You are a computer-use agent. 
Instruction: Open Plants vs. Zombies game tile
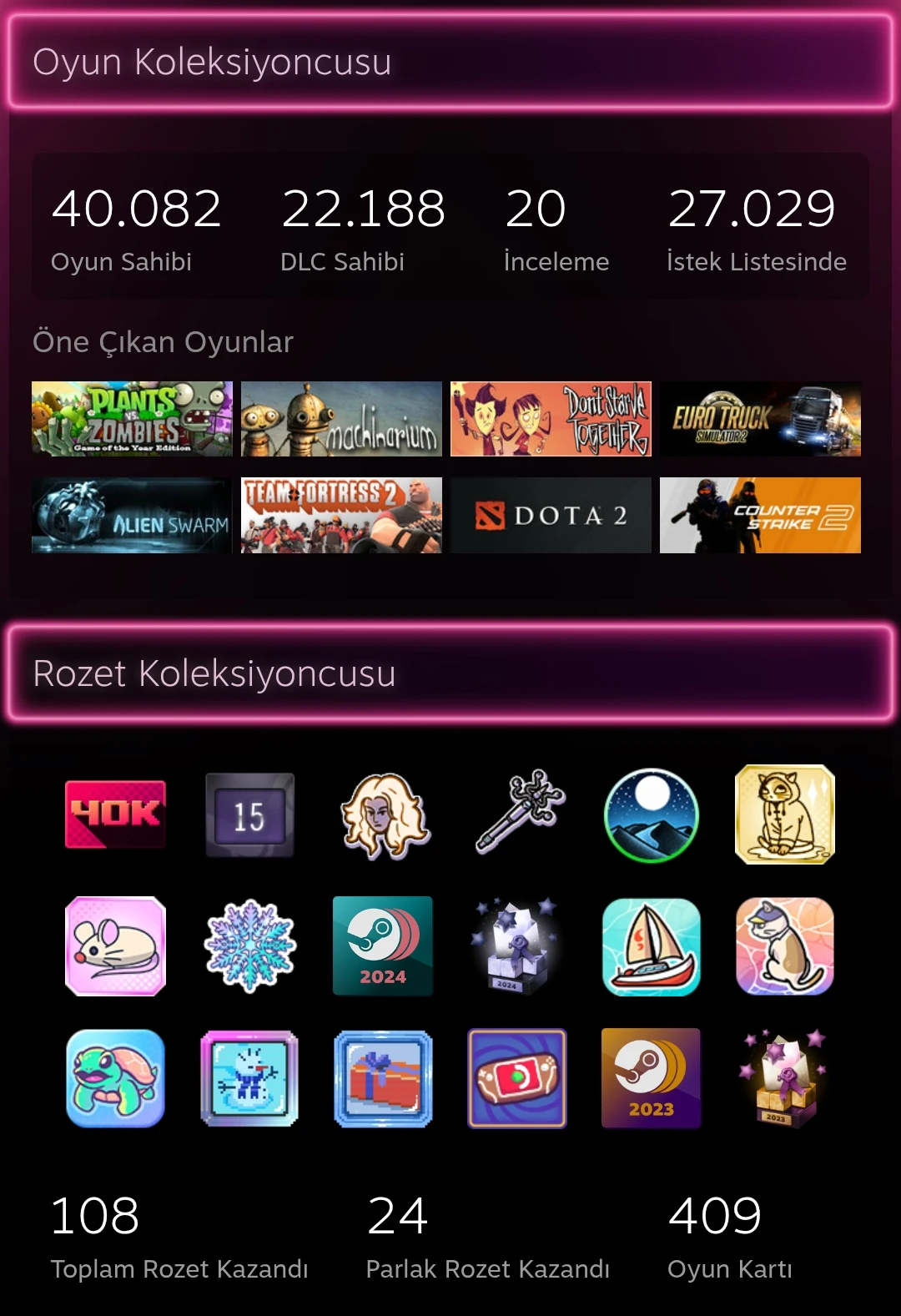pos(132,419)
